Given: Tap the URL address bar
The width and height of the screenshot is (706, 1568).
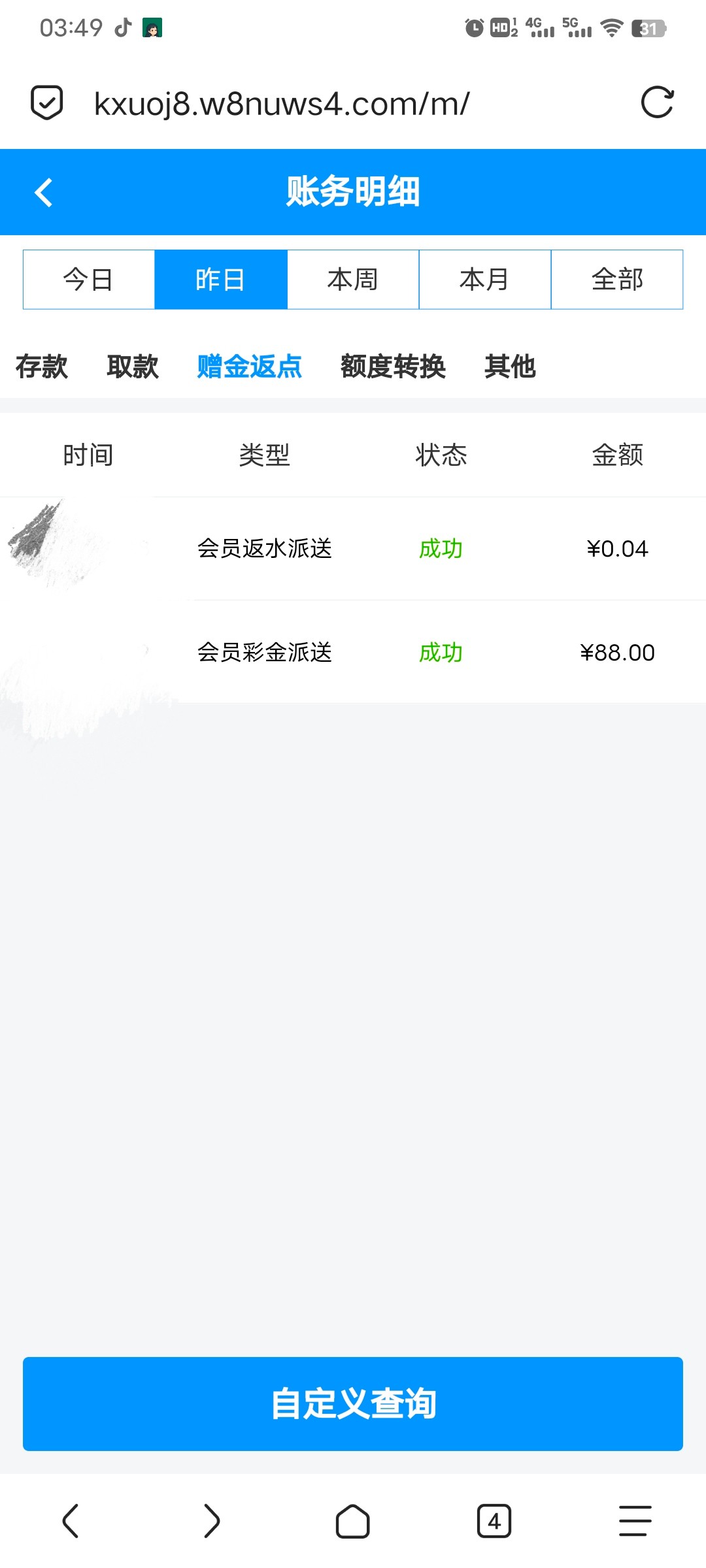Looking at the screenshot, I should (x=281, y=104).
